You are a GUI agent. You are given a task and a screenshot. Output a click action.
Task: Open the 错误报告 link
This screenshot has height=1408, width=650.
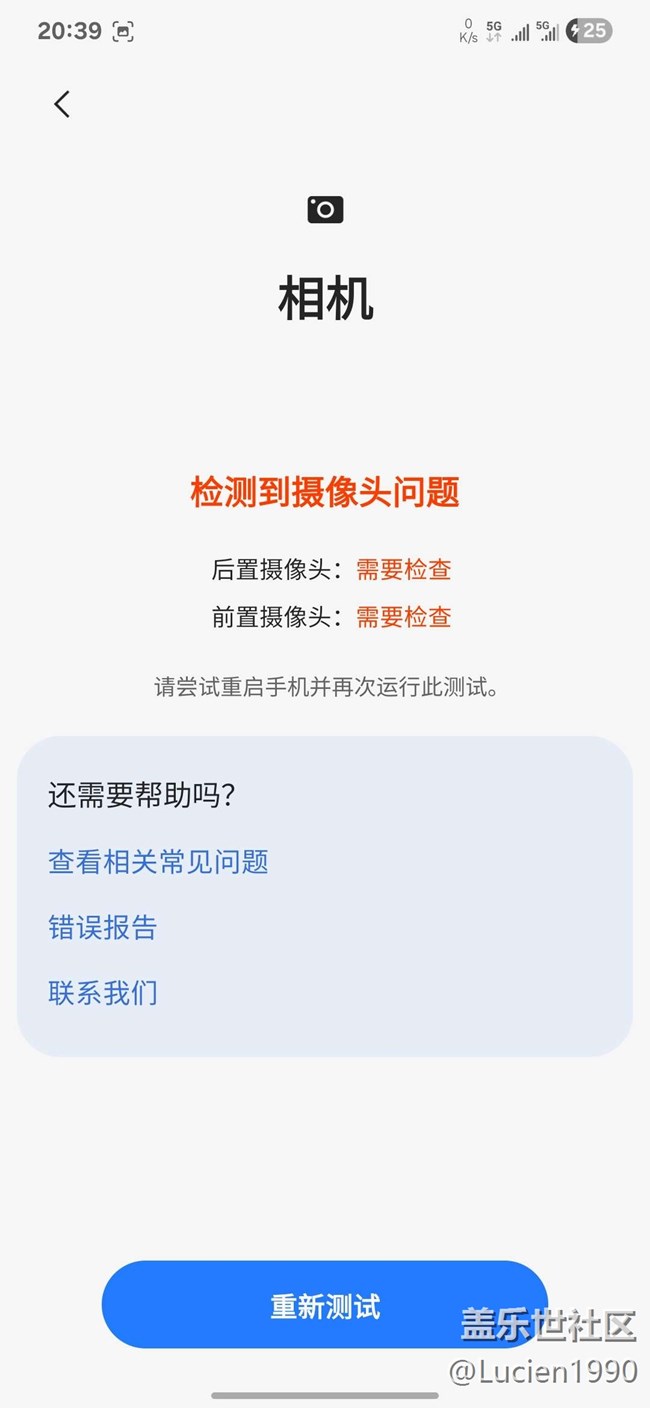[103, 927]
